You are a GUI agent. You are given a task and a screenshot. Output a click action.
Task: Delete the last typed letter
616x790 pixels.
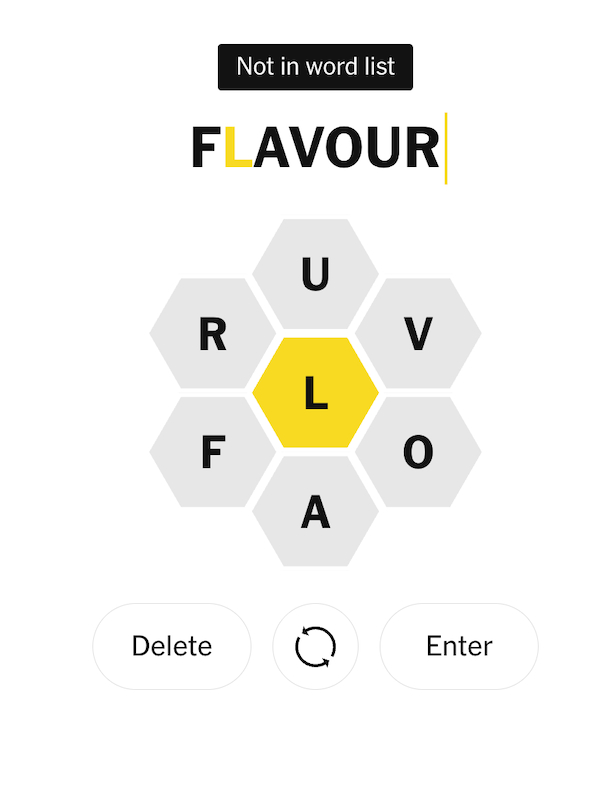pos(171,646)
